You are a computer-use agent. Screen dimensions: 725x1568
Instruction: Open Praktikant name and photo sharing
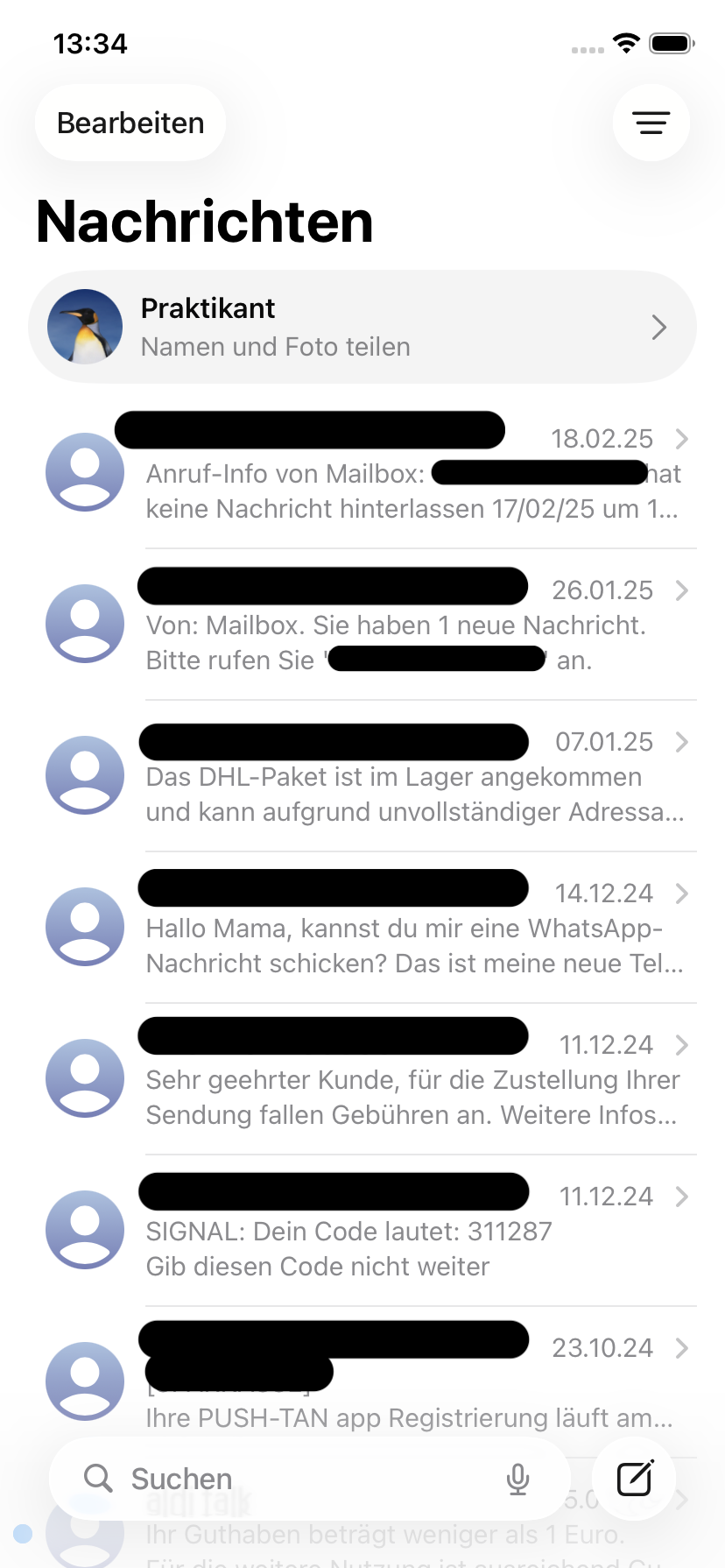point(362,328)
